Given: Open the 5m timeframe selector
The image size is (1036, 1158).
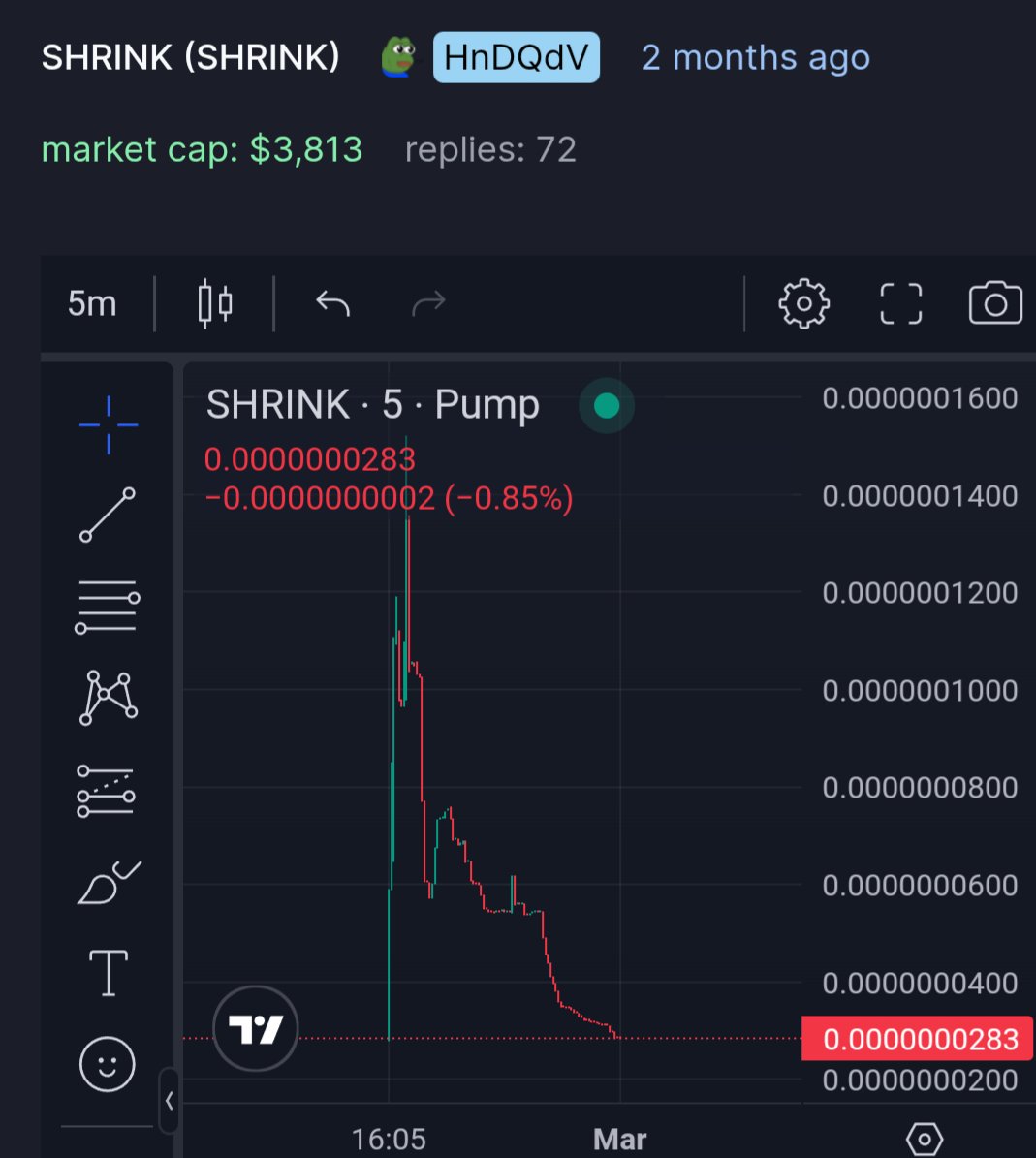Looking at the screenshot, I should coord(92,303).
